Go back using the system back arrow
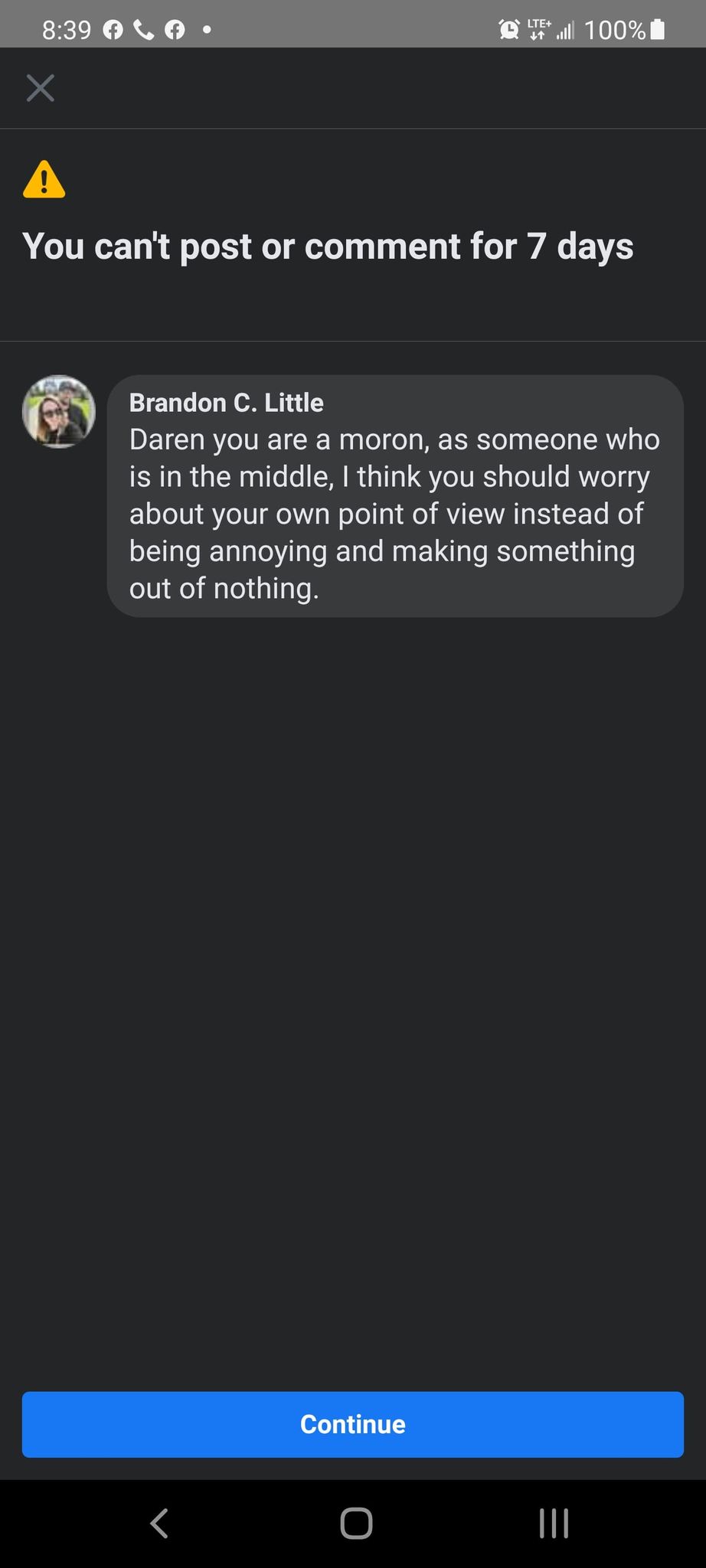This screenshot has height=1568, width=706. coord(159,1524)
